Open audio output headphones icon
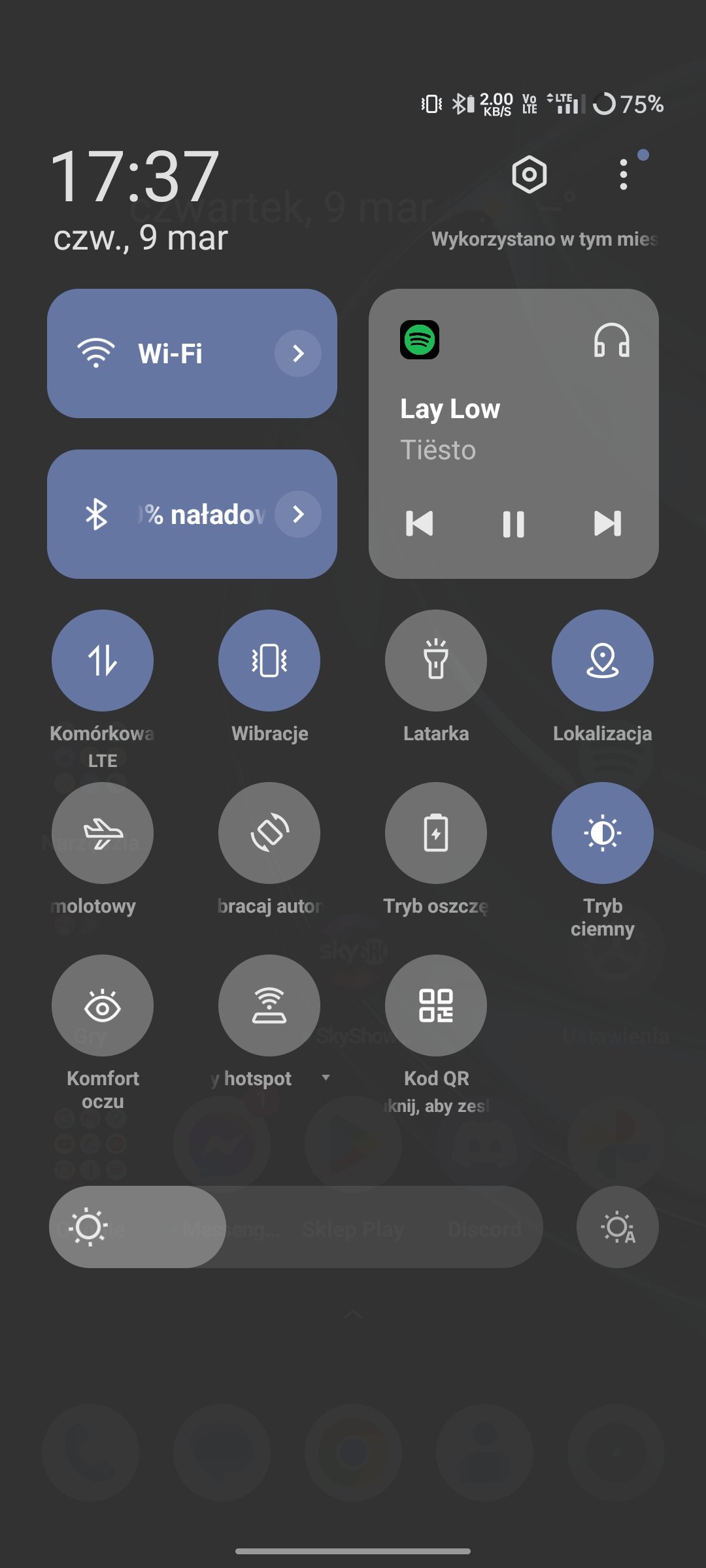 (x=612, y=340)
